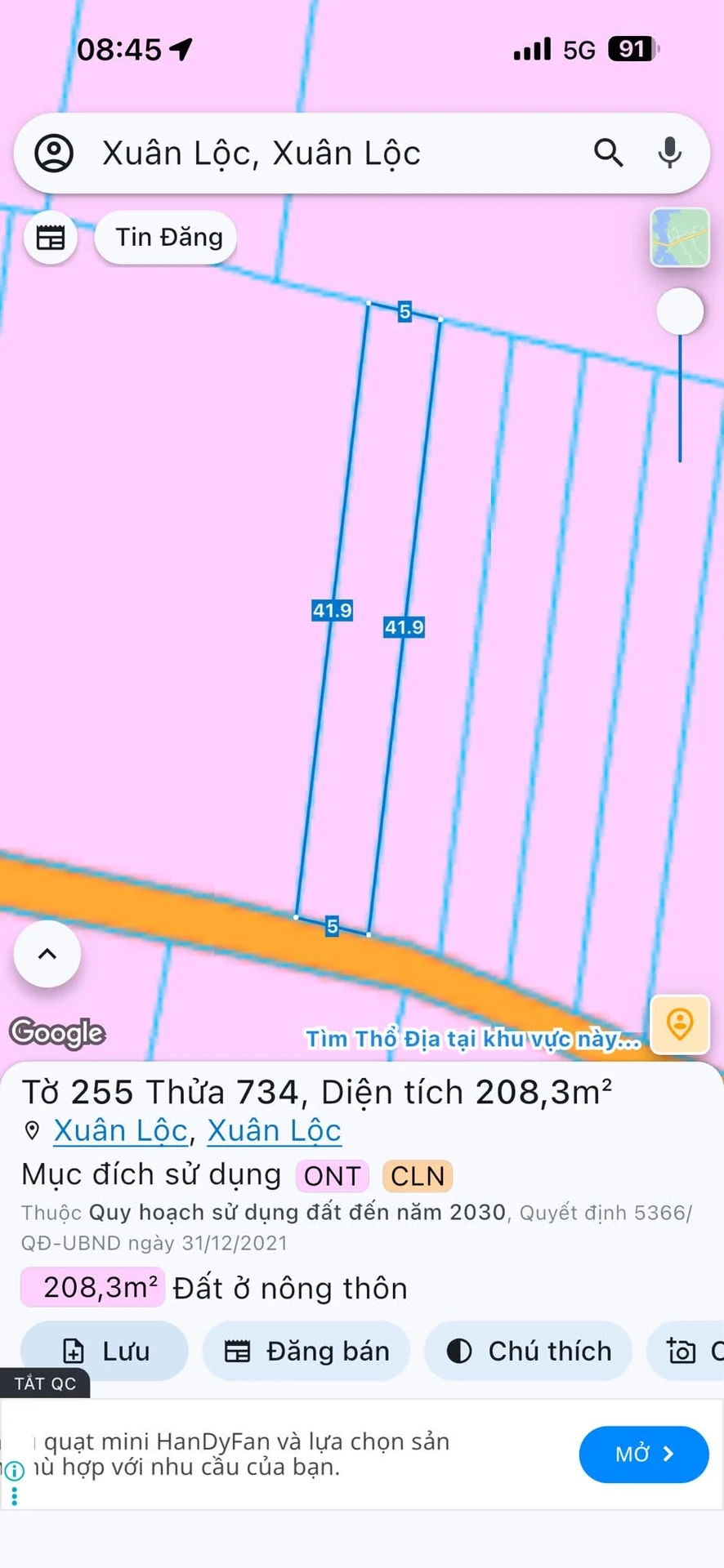This screenshot has width=724, height=1568.
Task: Open the first Xuân Lộc location link
Action: (121, 1131)
